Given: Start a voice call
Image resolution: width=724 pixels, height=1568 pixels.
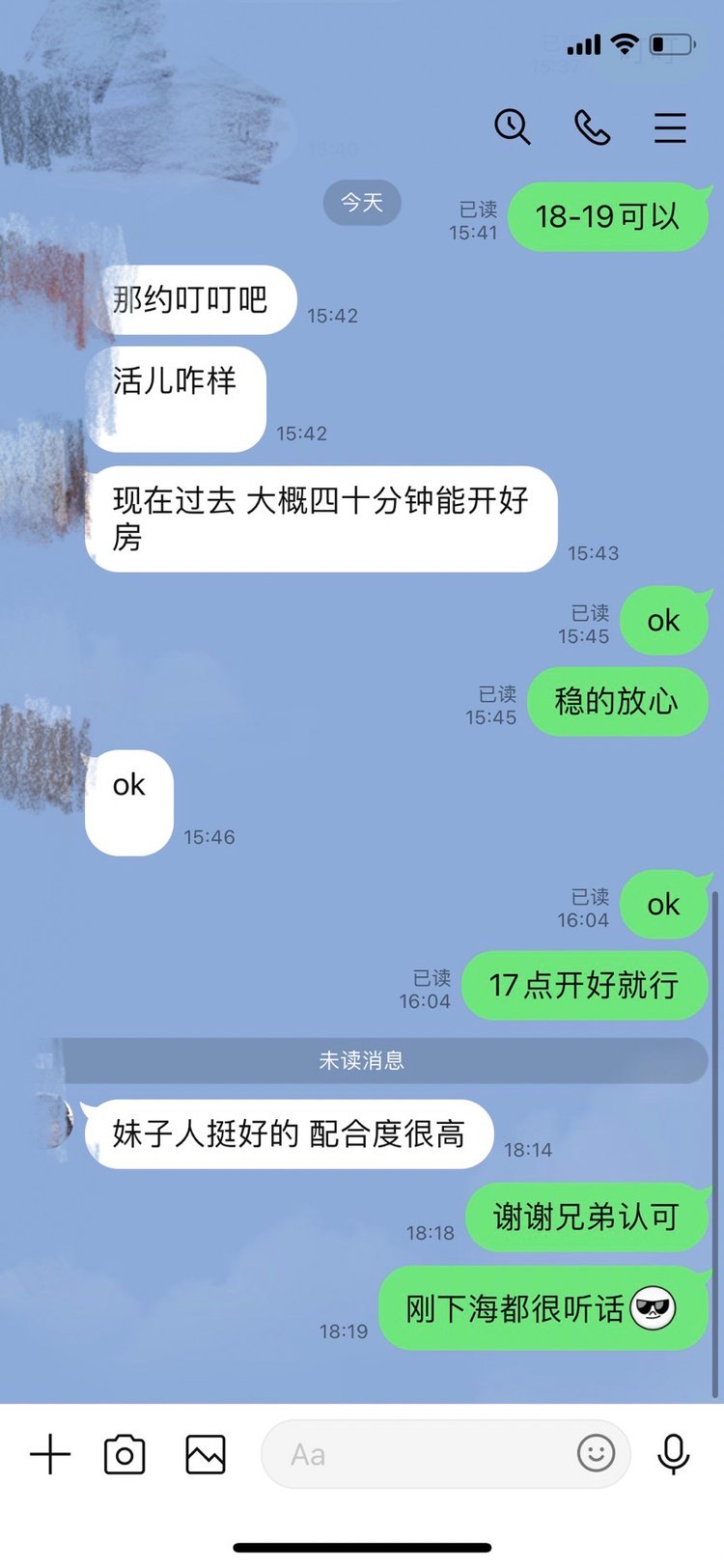Looking at the screenshot, I should 592,126.
